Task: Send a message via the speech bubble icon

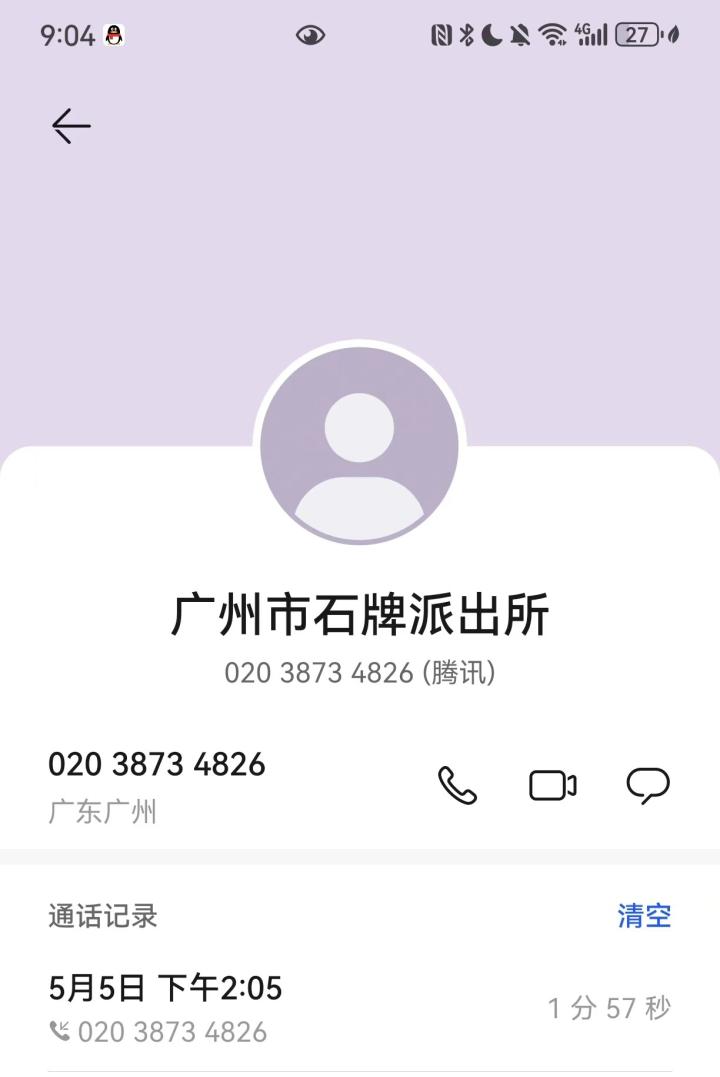Action: tap(648, 786)
